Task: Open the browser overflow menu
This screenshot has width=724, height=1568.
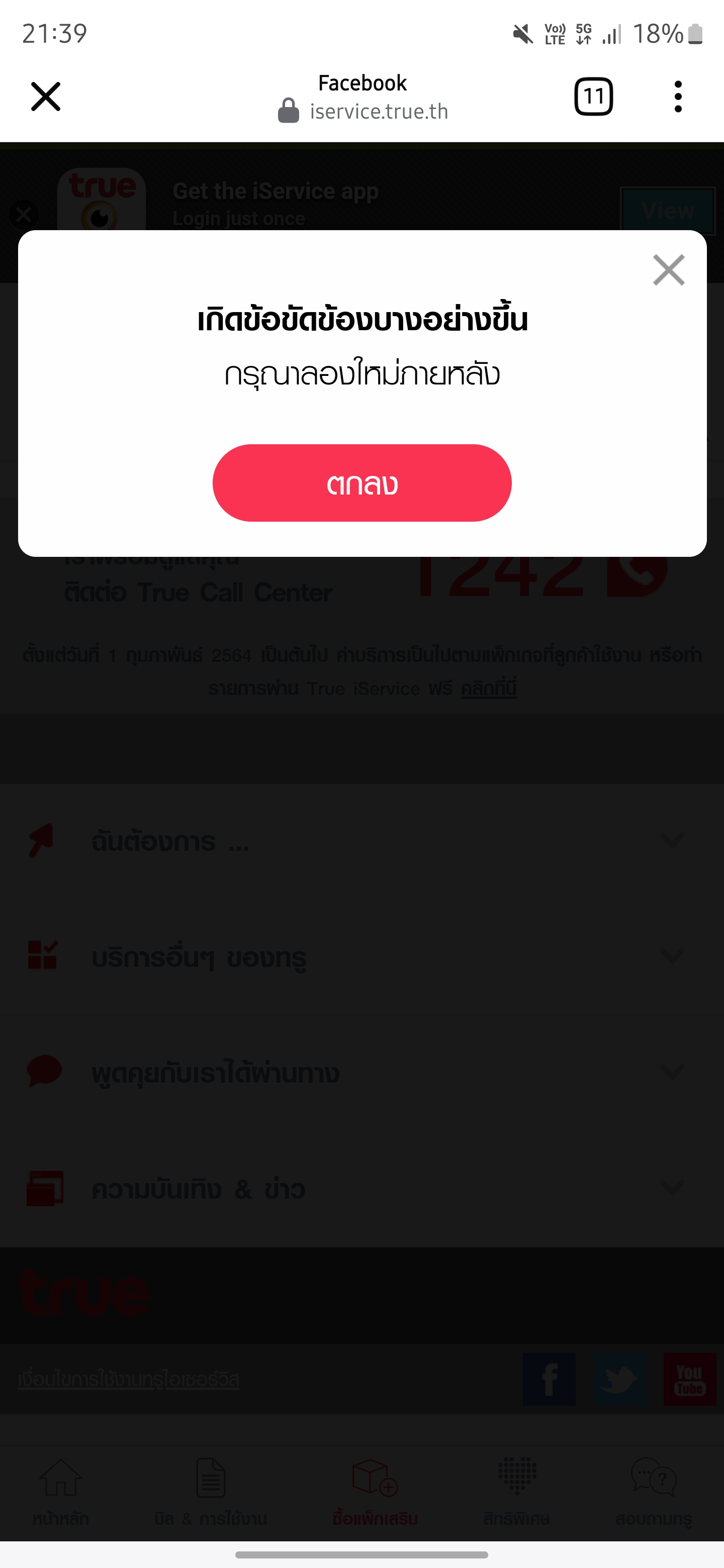Action: coord(678,97)
